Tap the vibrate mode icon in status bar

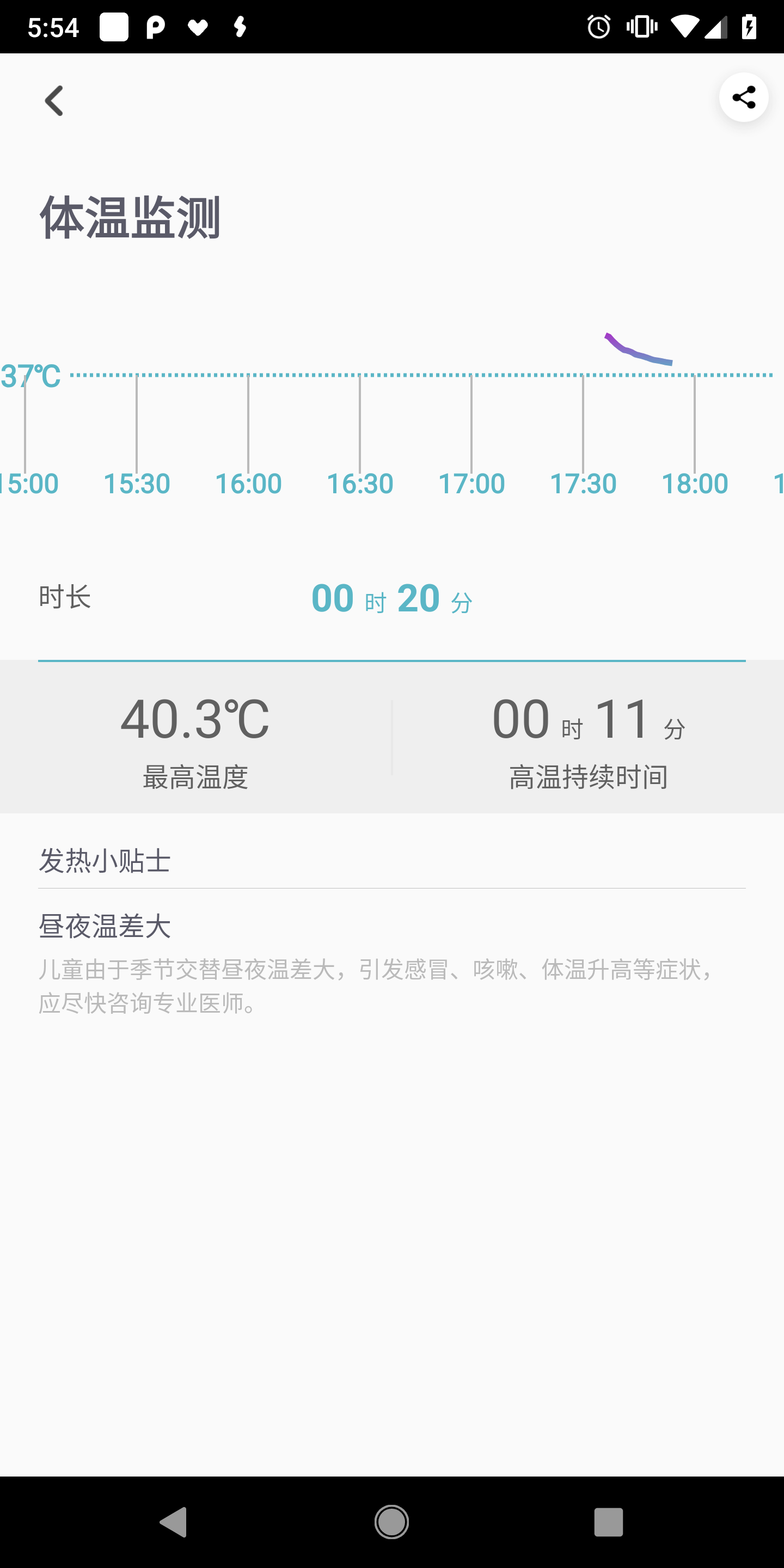pos(641,26)
